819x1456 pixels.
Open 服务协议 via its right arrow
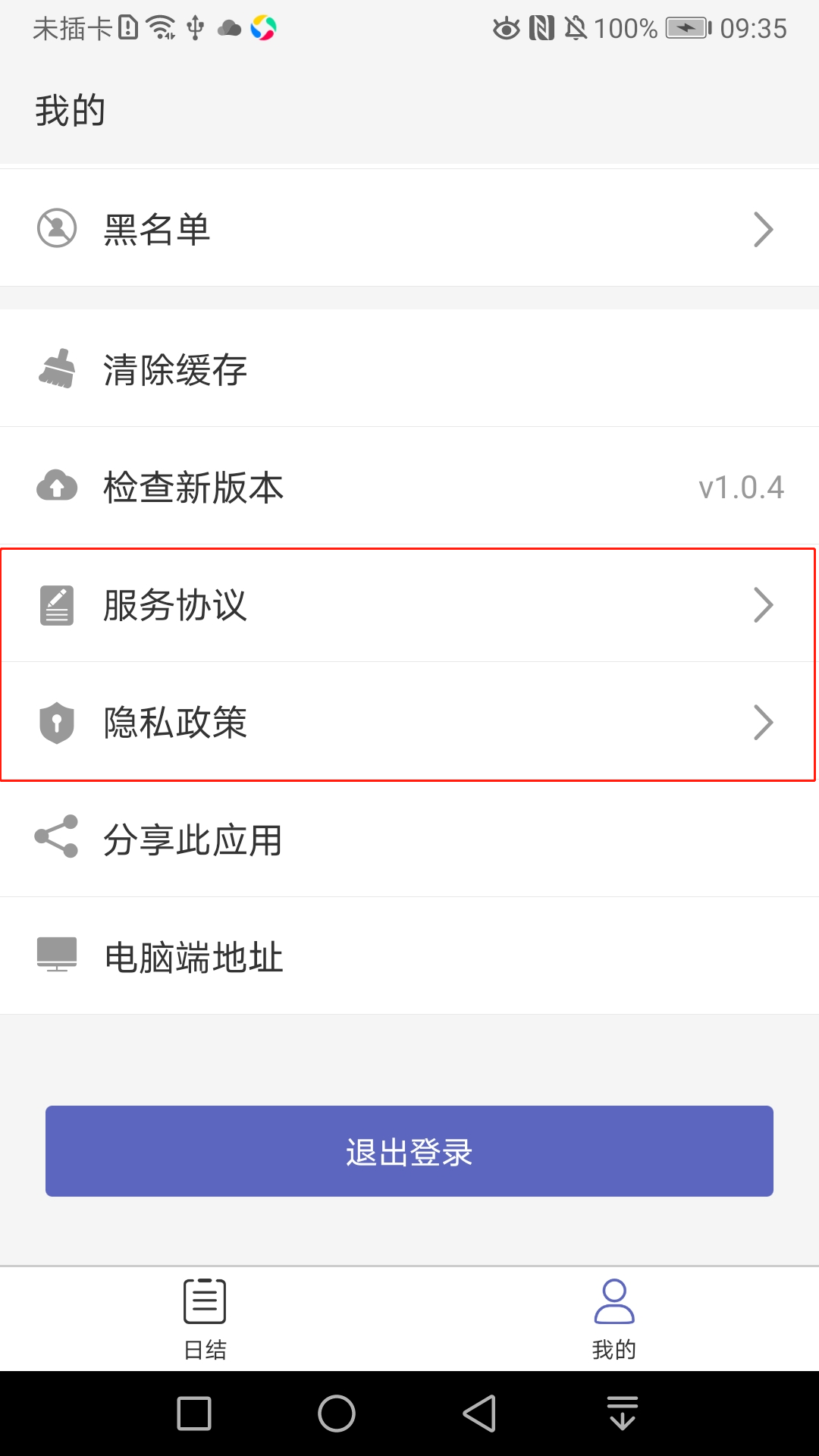tap(764, 604)
